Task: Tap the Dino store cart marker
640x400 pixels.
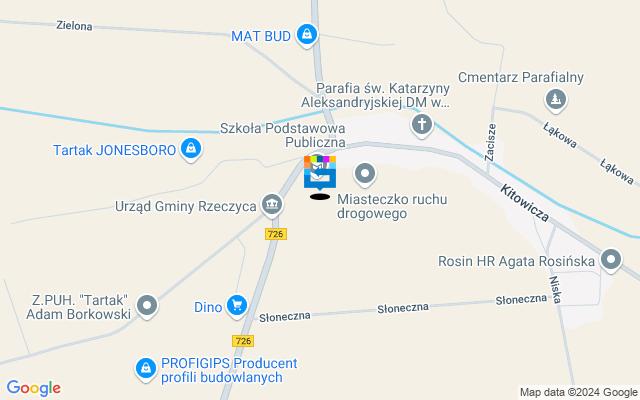Action: 237,304
